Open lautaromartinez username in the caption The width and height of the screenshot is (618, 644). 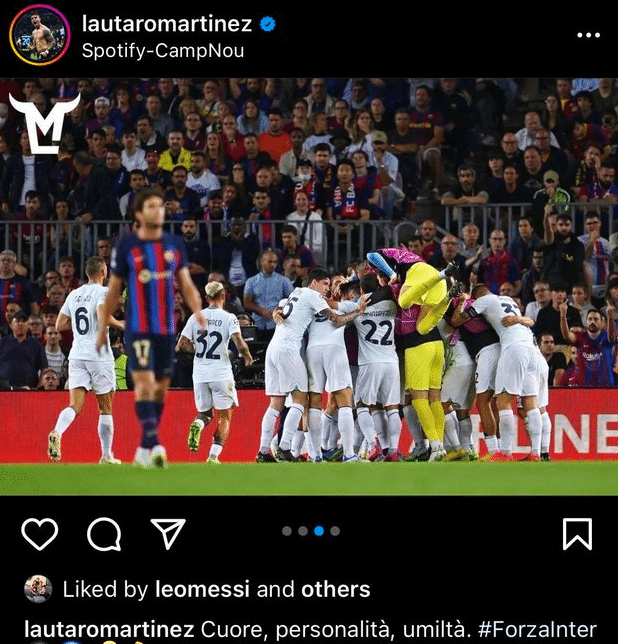[x=109, y=630]
